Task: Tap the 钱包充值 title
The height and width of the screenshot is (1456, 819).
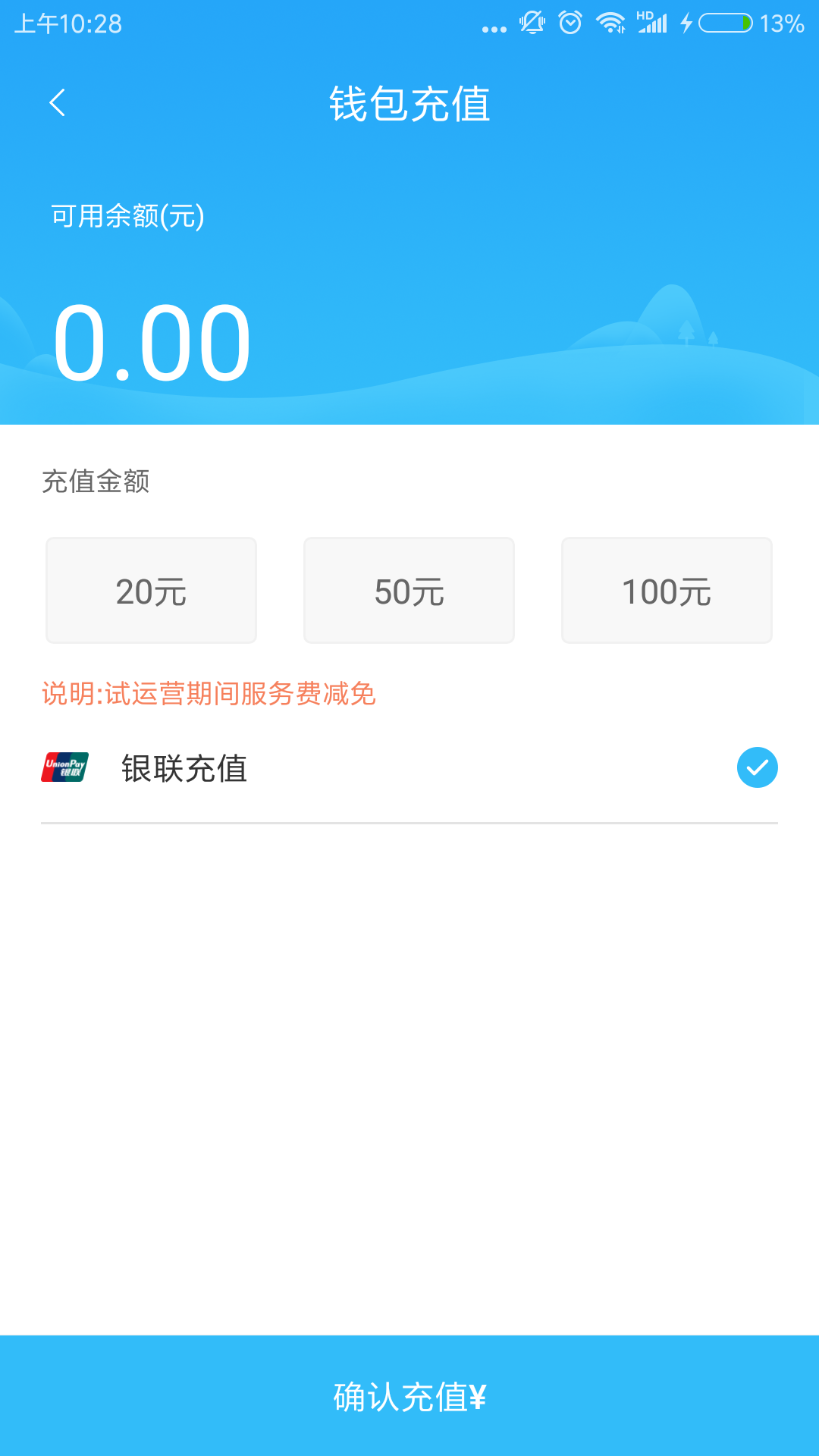Action: click(x=409, y=105)
